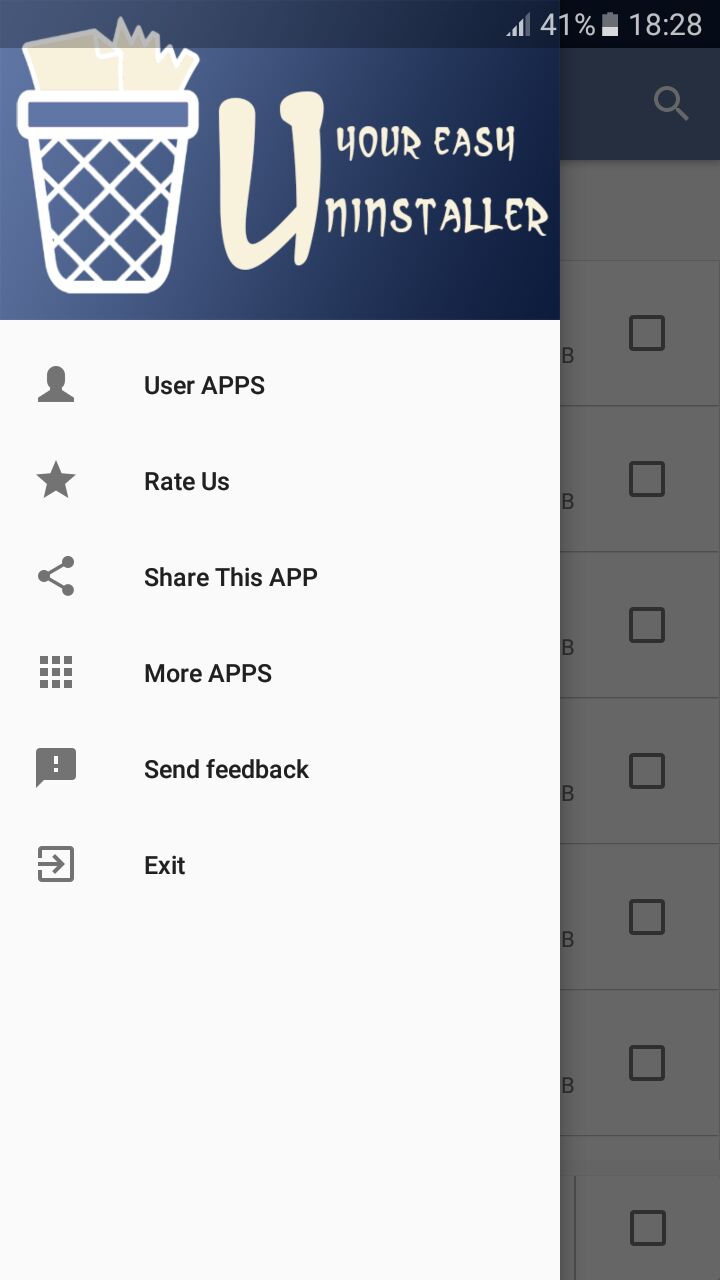The image size is (720, 1280).
Task: Check the second app checkbox
Action: point(646,479)
